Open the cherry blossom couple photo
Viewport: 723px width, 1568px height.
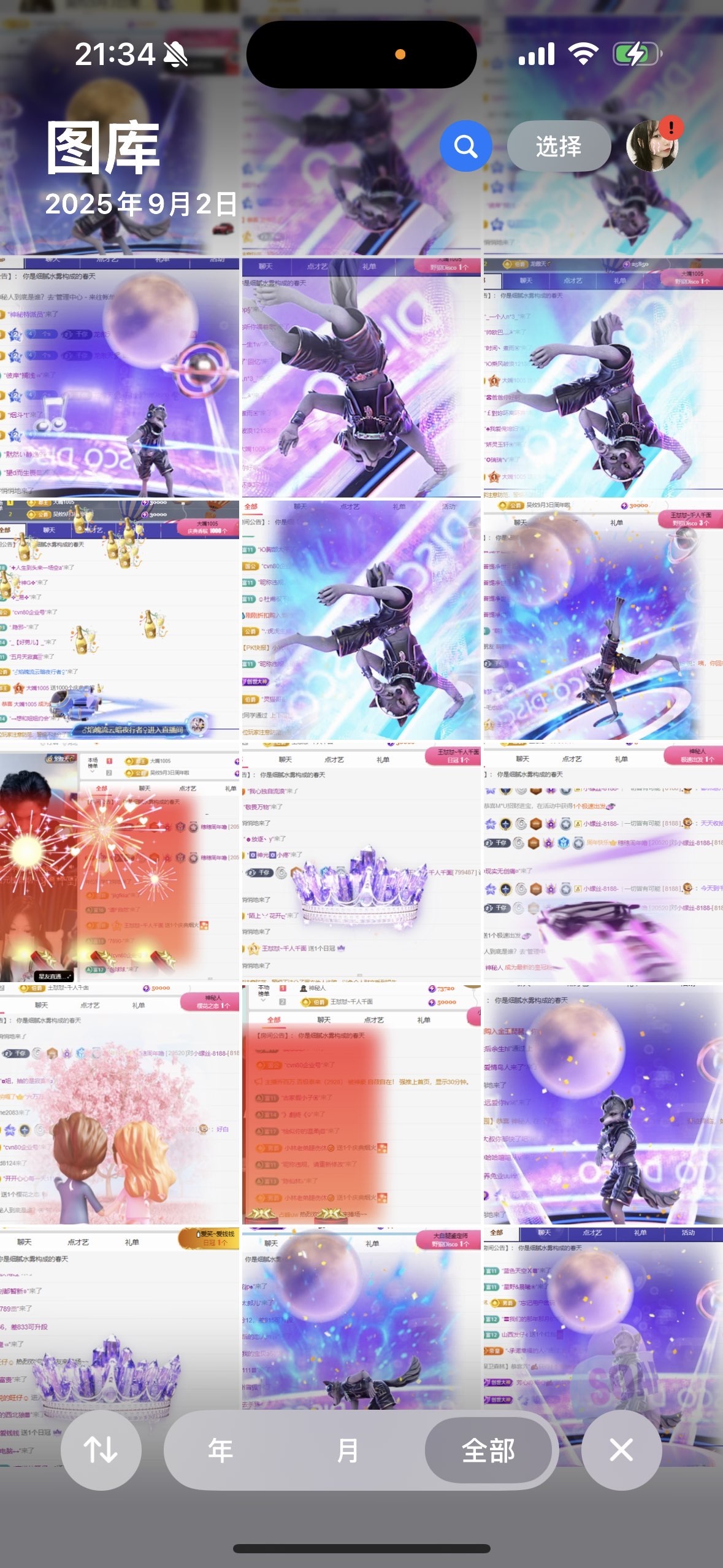point(119,1104)
